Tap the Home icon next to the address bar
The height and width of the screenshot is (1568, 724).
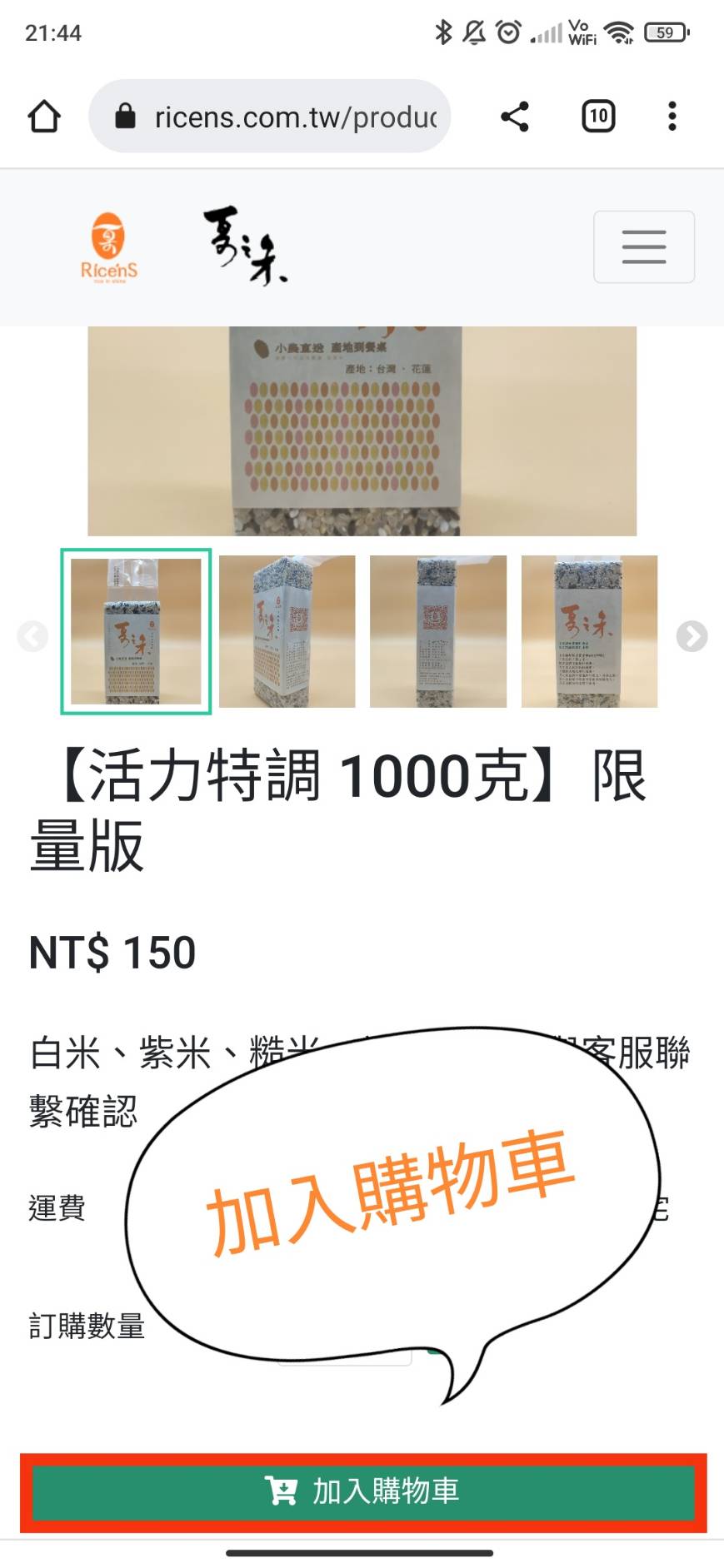click(x=44, y=116)
